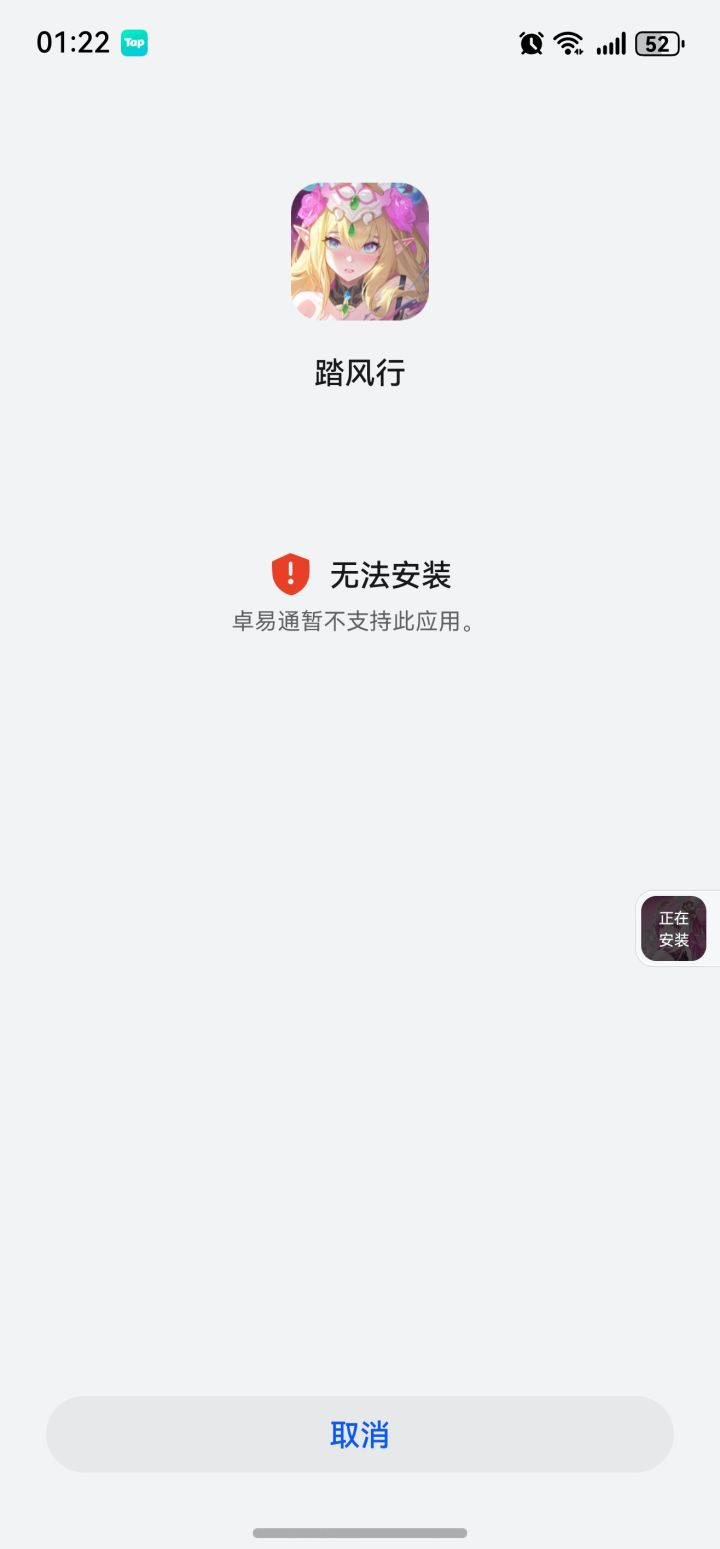Dismiss the installer with the 取消 pill
720x1549 pixels.
tap(360, 1434)
